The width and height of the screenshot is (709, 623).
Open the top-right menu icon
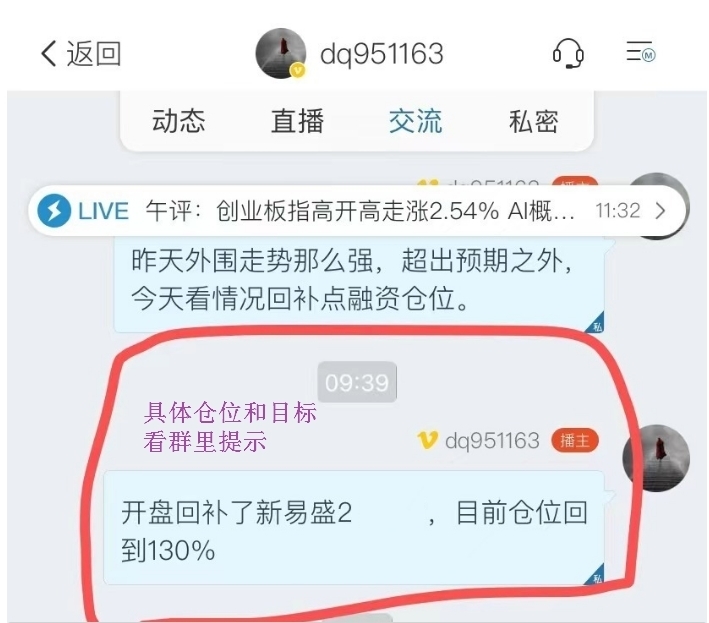click(640, 53)
